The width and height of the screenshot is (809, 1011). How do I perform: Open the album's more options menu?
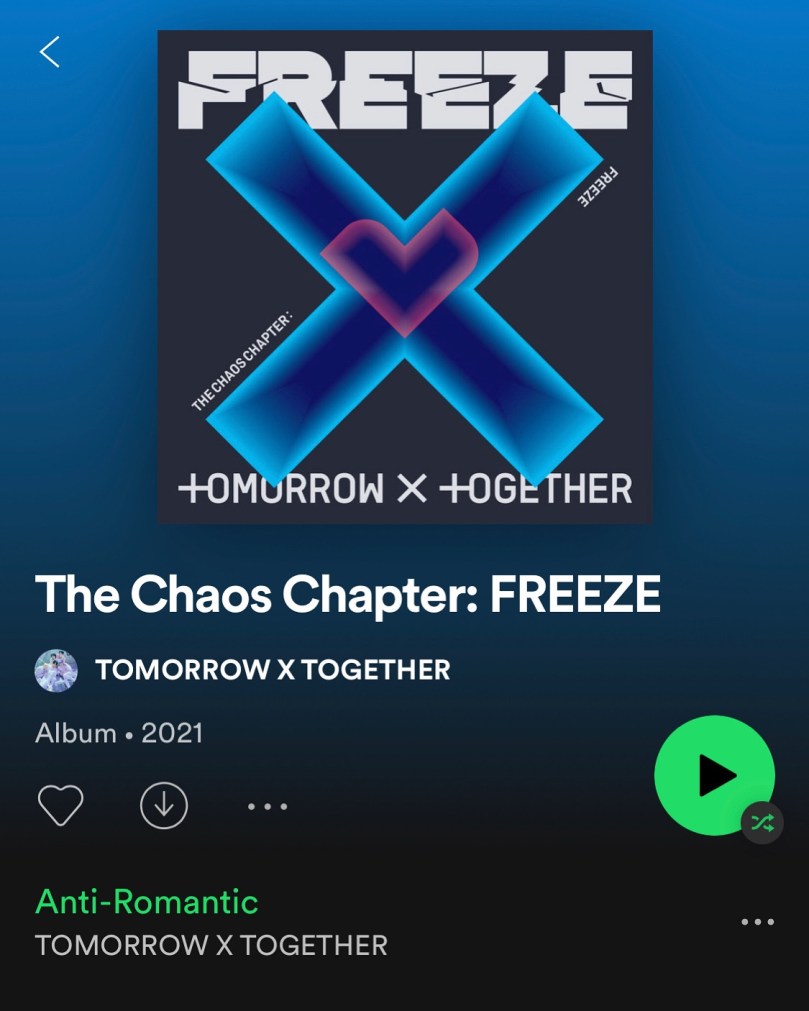pos(267,806)
